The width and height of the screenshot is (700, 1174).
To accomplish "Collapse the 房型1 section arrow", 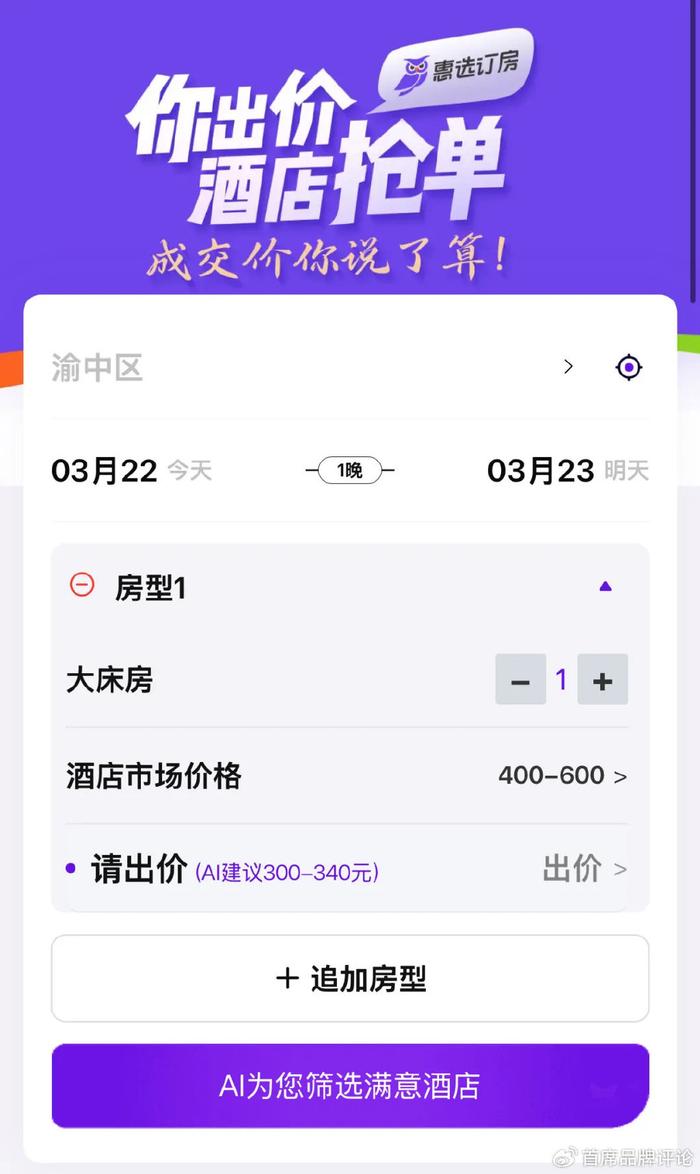I will tap(605, 587).
